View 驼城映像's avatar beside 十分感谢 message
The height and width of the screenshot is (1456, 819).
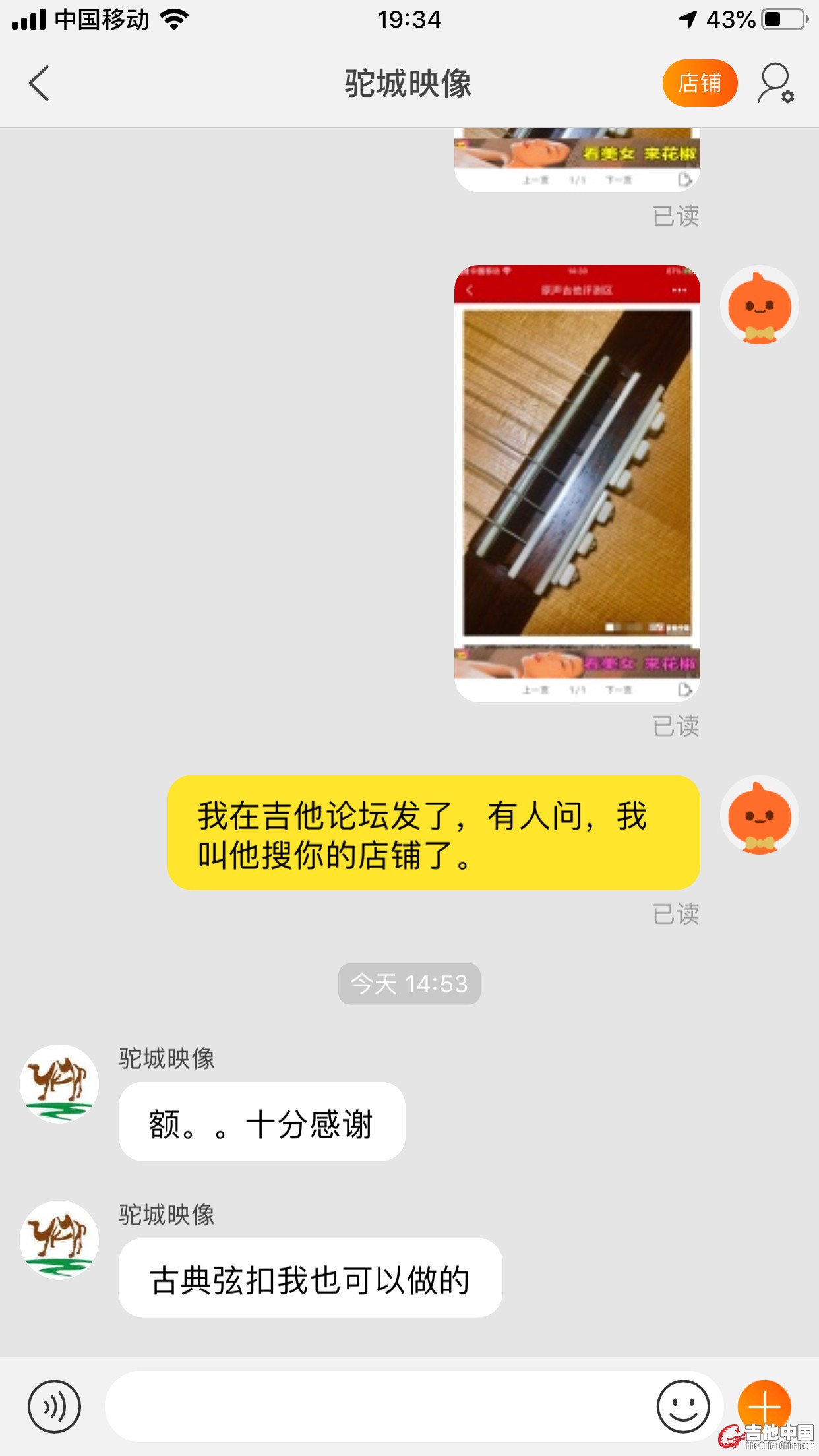(59, 1084)
